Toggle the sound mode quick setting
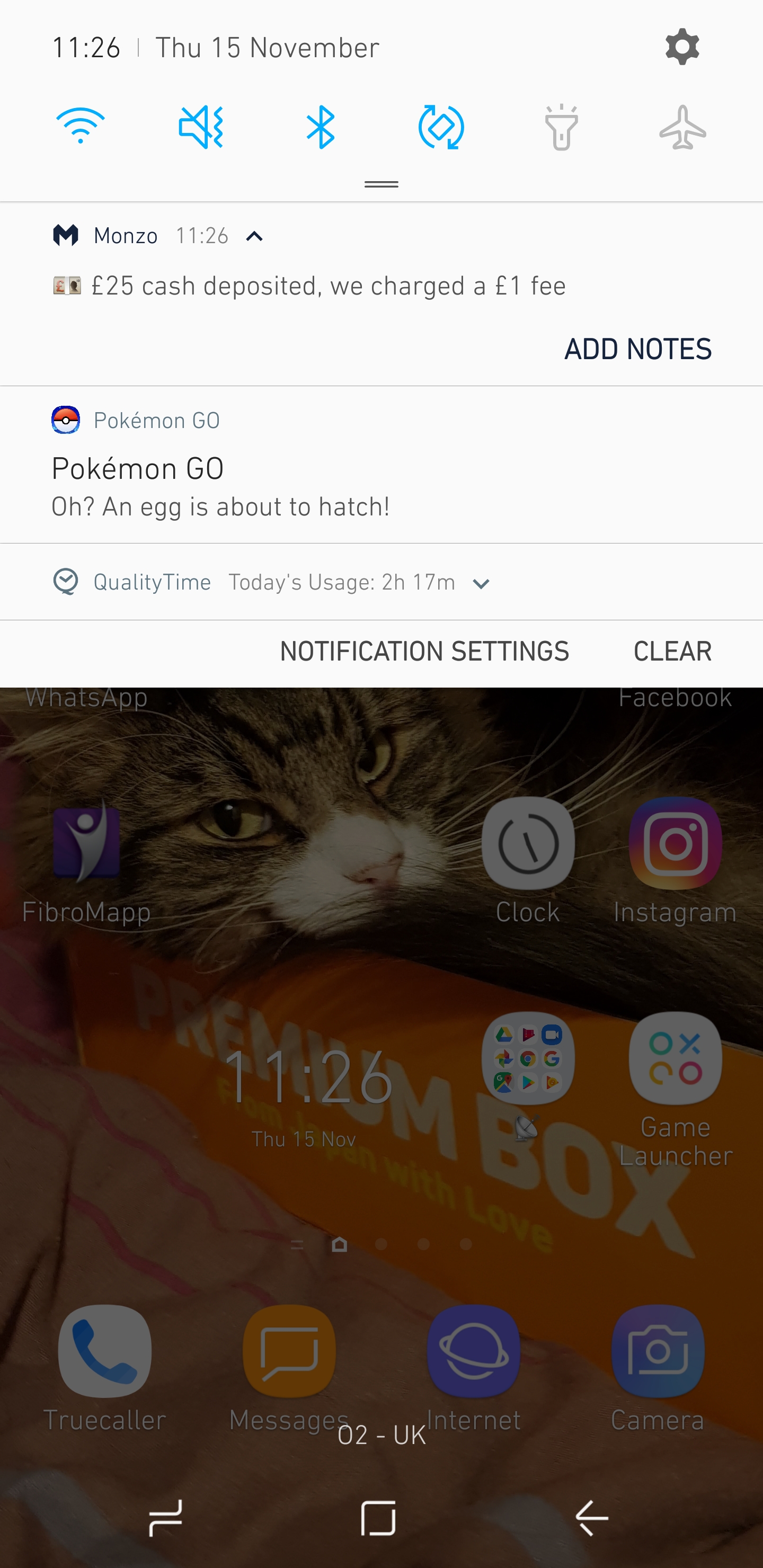This screenshot has width=763, height=1568. coord(201,127)
